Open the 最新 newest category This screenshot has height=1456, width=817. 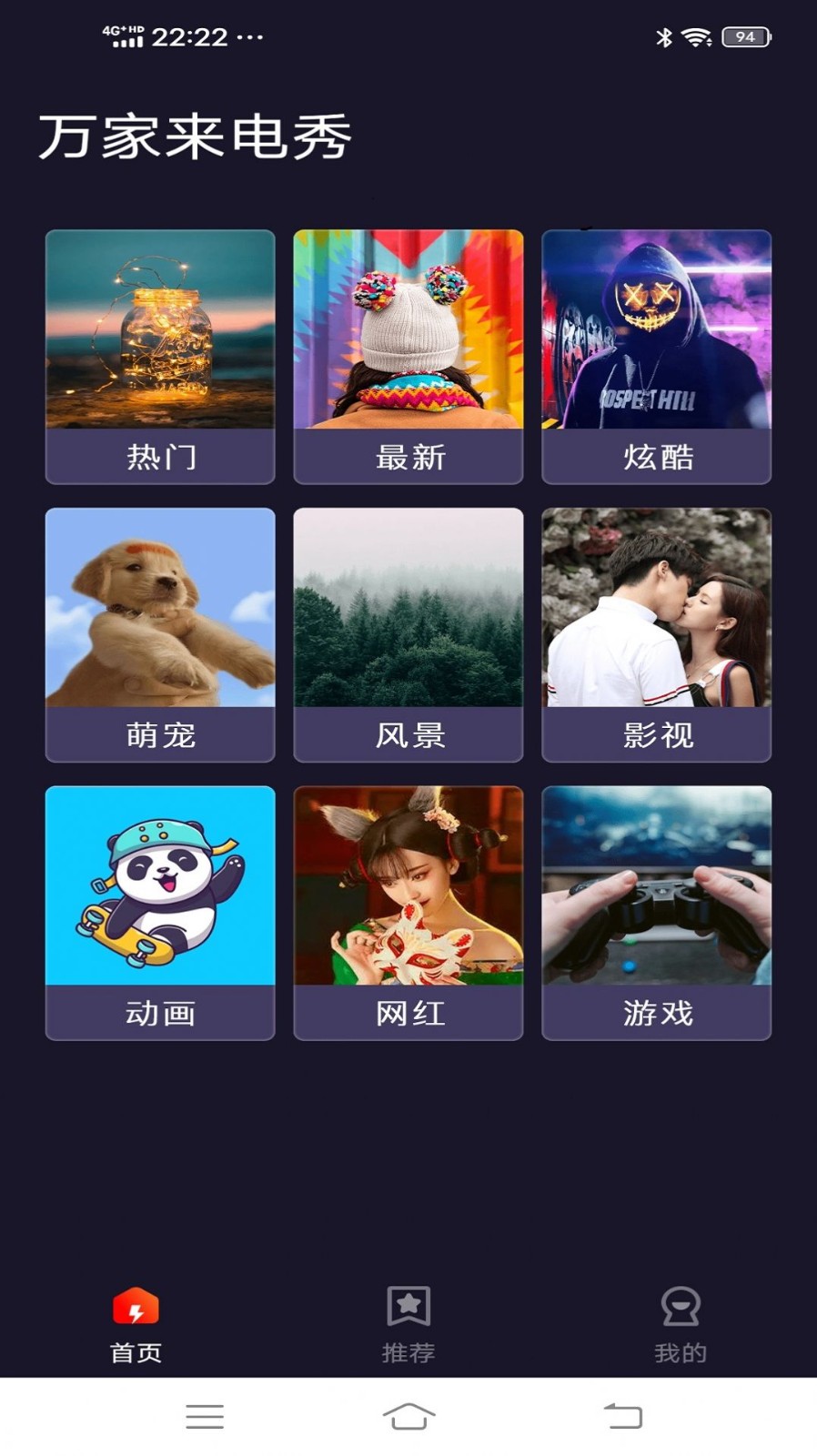(x=408, y=355)
